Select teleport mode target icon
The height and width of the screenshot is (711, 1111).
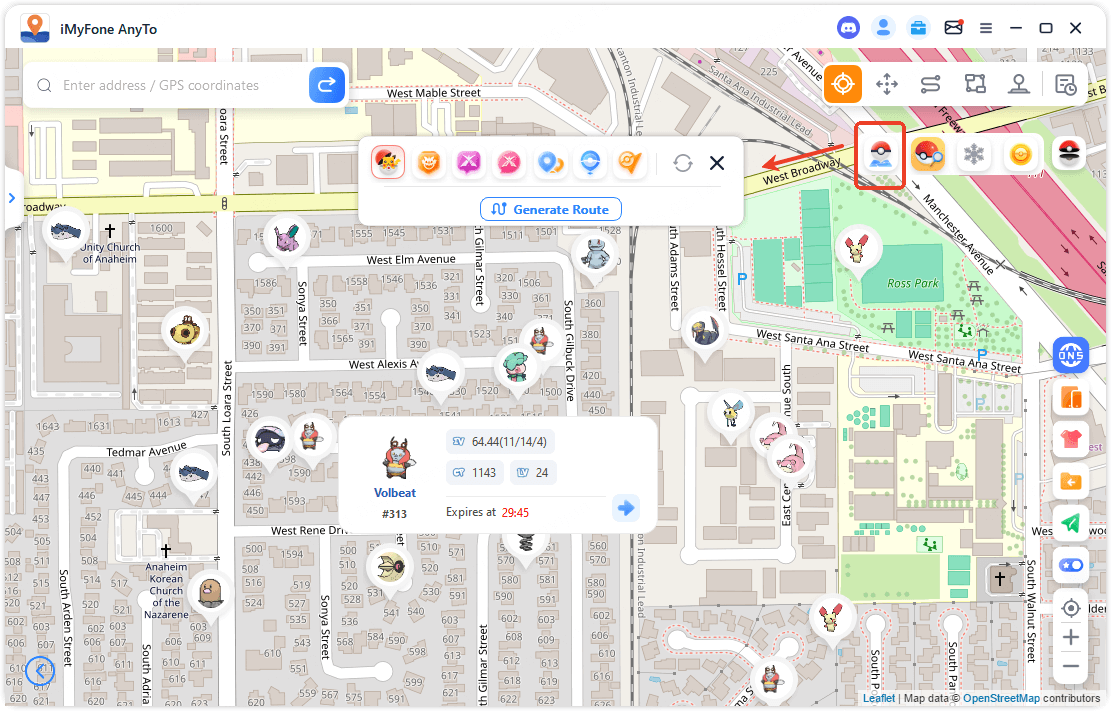[x=843, y=85]
